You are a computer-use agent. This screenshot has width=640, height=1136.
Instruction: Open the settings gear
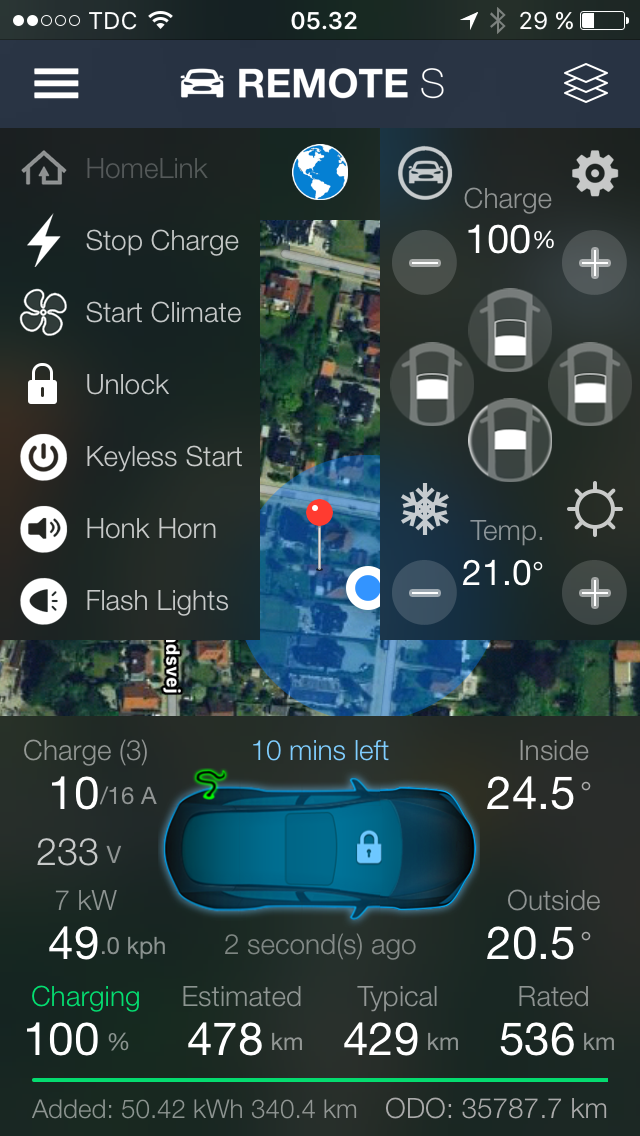coord(594,174)
